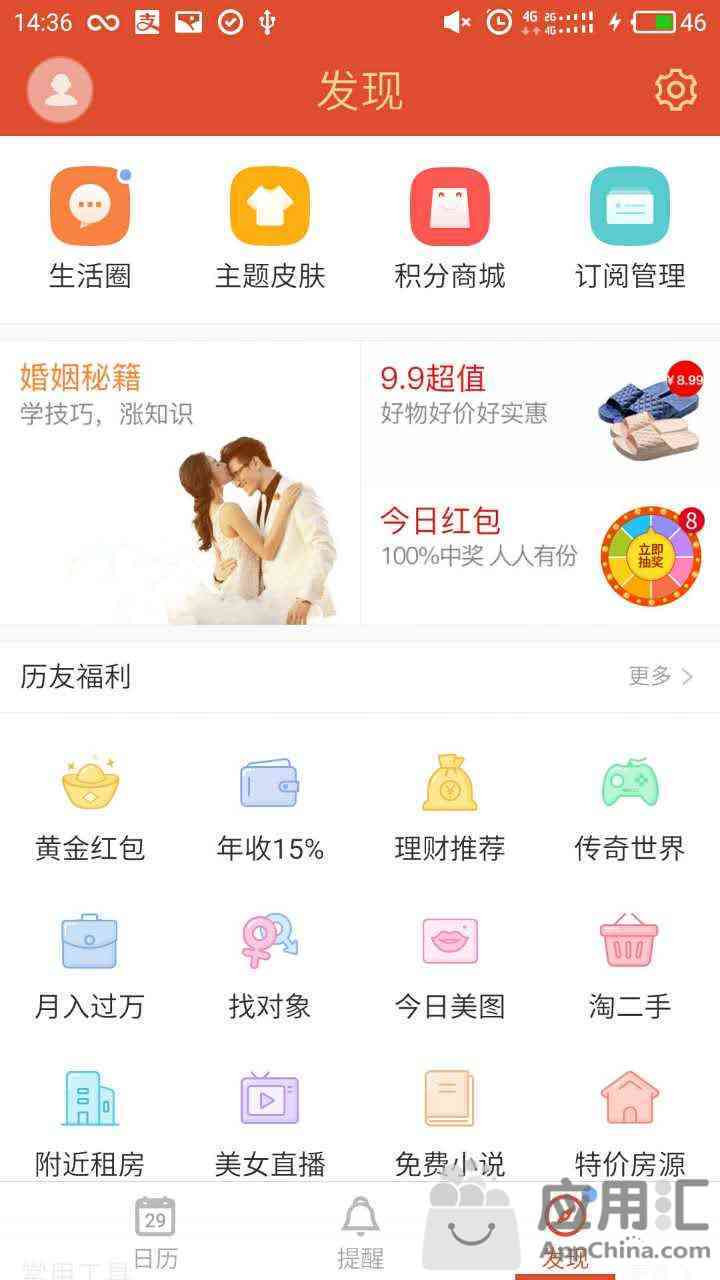Open 淘二手
The height and width of the screenshot is (1280, 720).
(x=630, y=965)
